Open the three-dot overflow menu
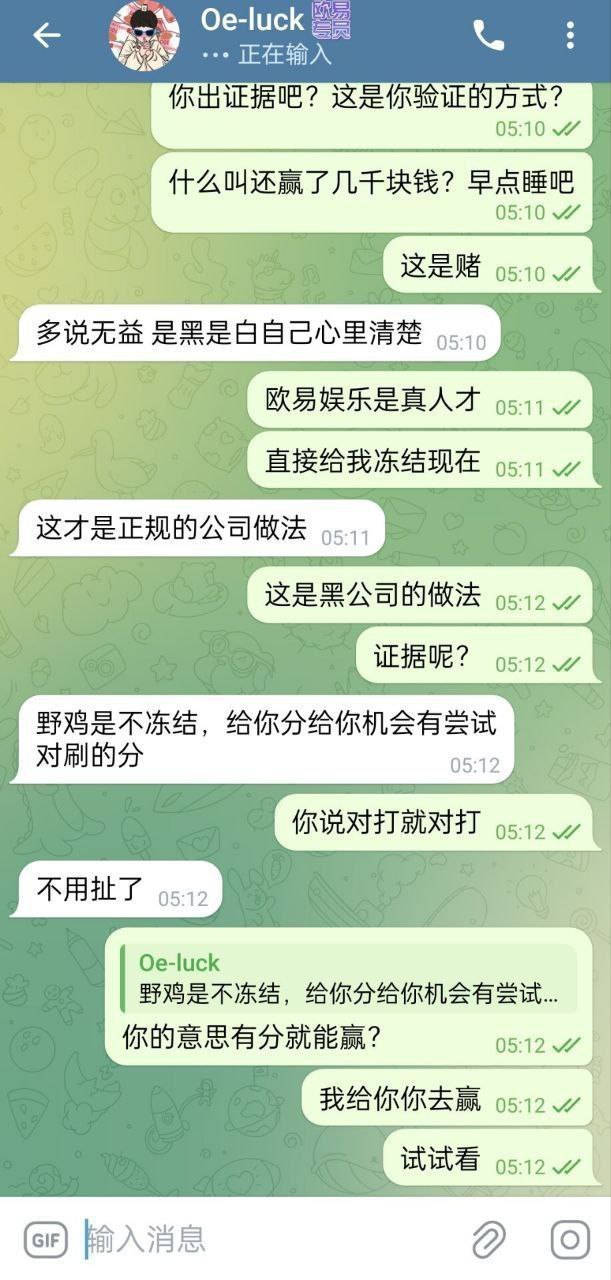Viewport: 611px width, 1280px height. [569, 36]
